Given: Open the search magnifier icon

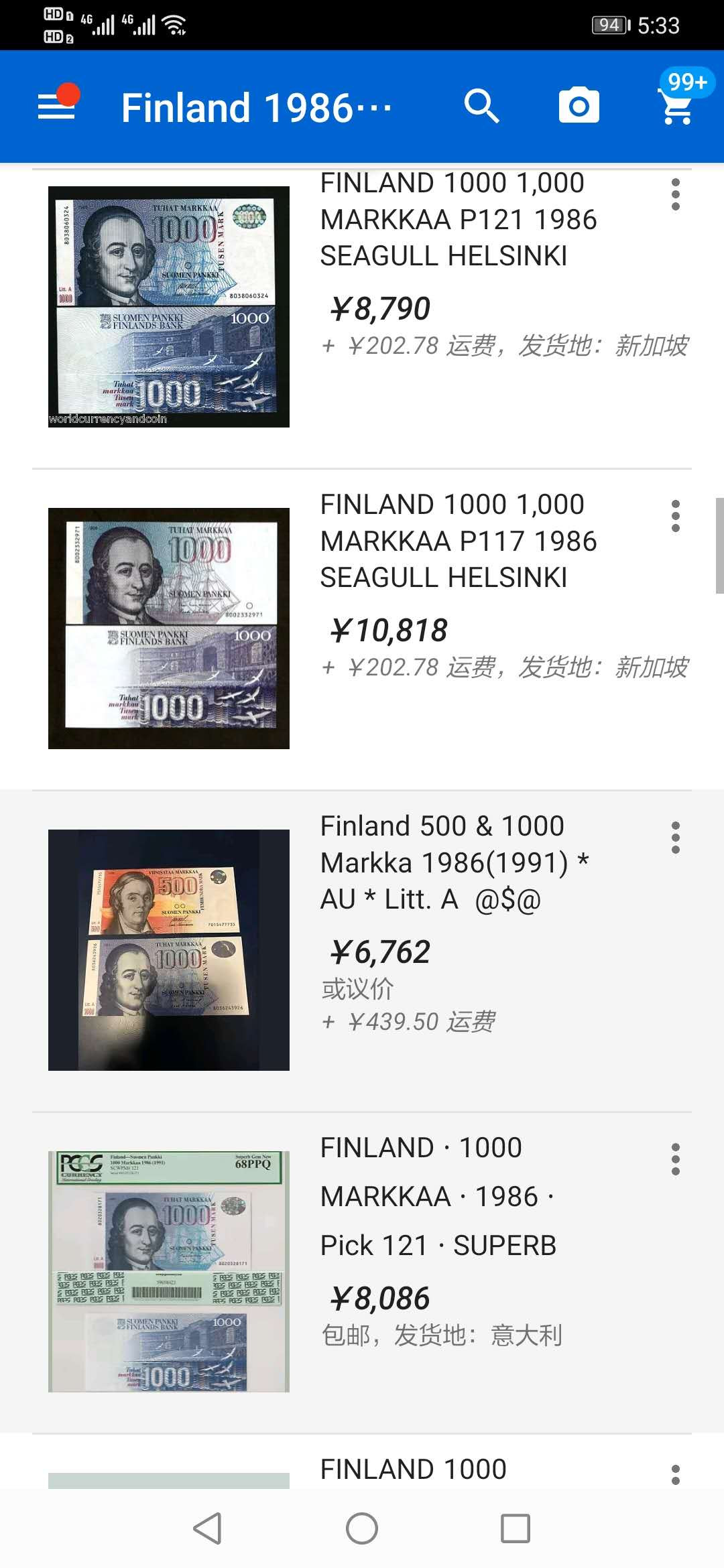Looking at the screenshot, I should tap(481, 106).
